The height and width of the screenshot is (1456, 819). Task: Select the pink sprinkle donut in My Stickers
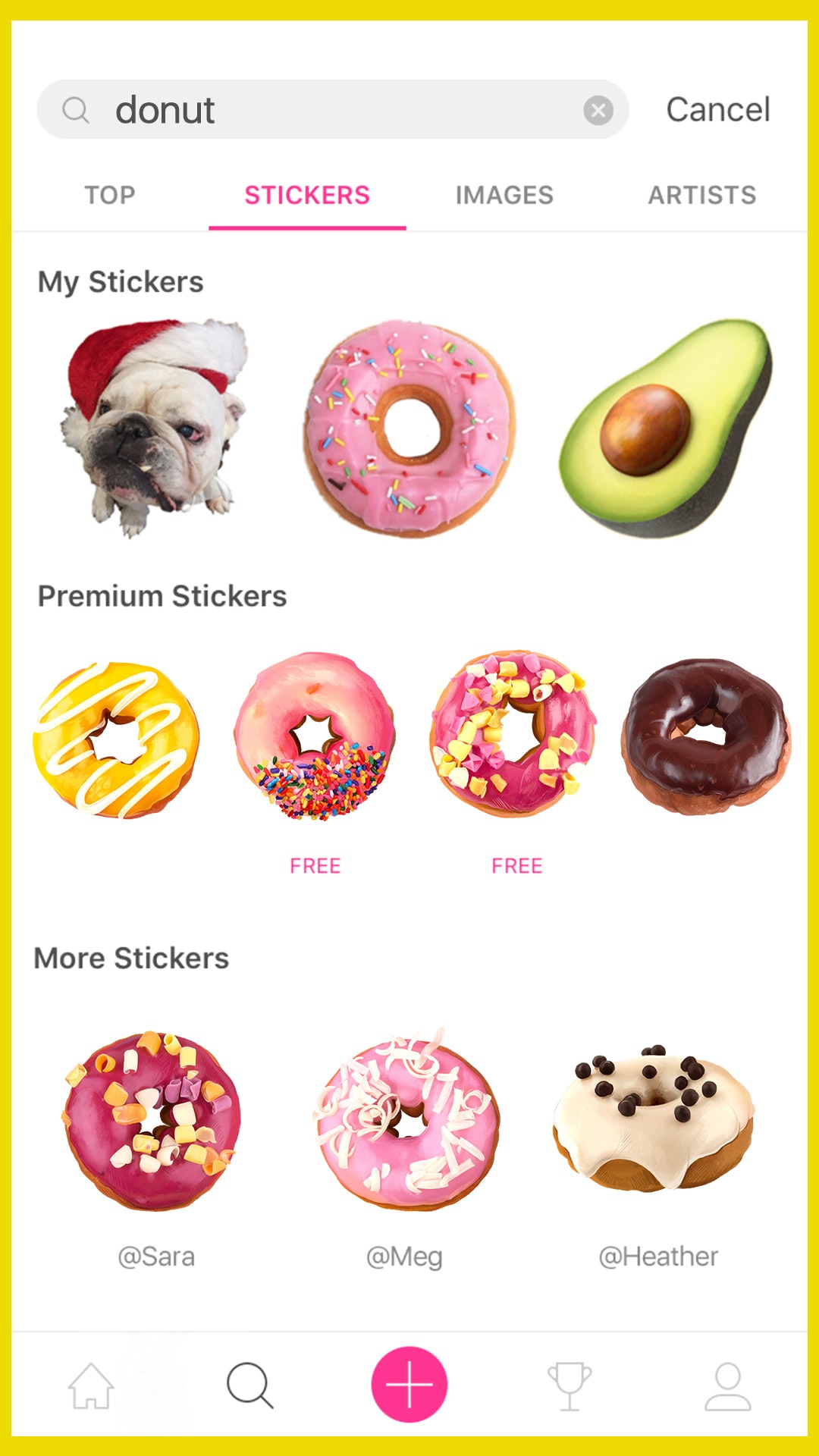tap(409, 428)
